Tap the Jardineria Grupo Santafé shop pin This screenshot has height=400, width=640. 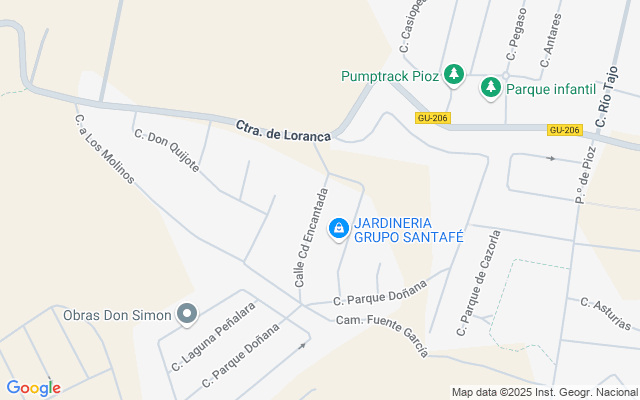338,229
